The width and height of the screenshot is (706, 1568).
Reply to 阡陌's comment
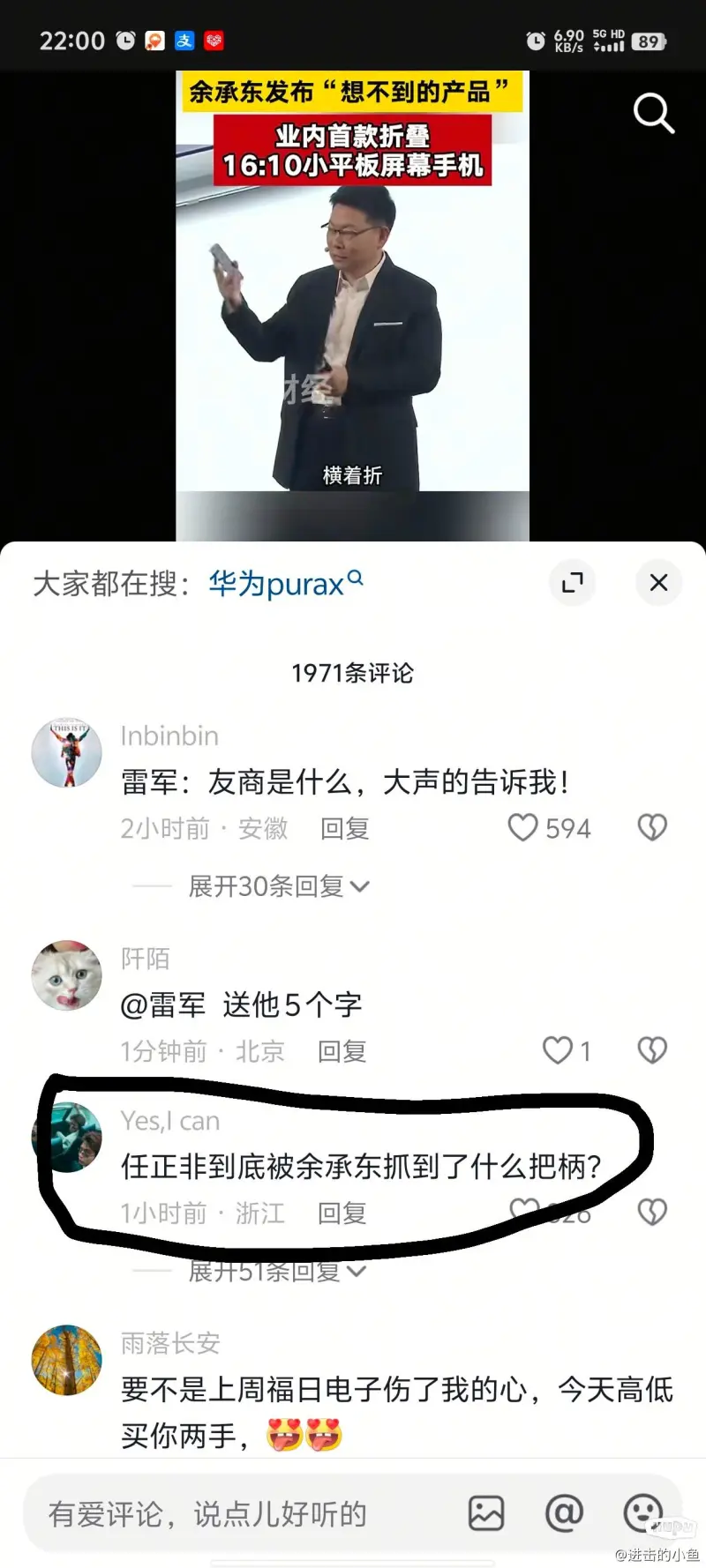pos(342,1051)
